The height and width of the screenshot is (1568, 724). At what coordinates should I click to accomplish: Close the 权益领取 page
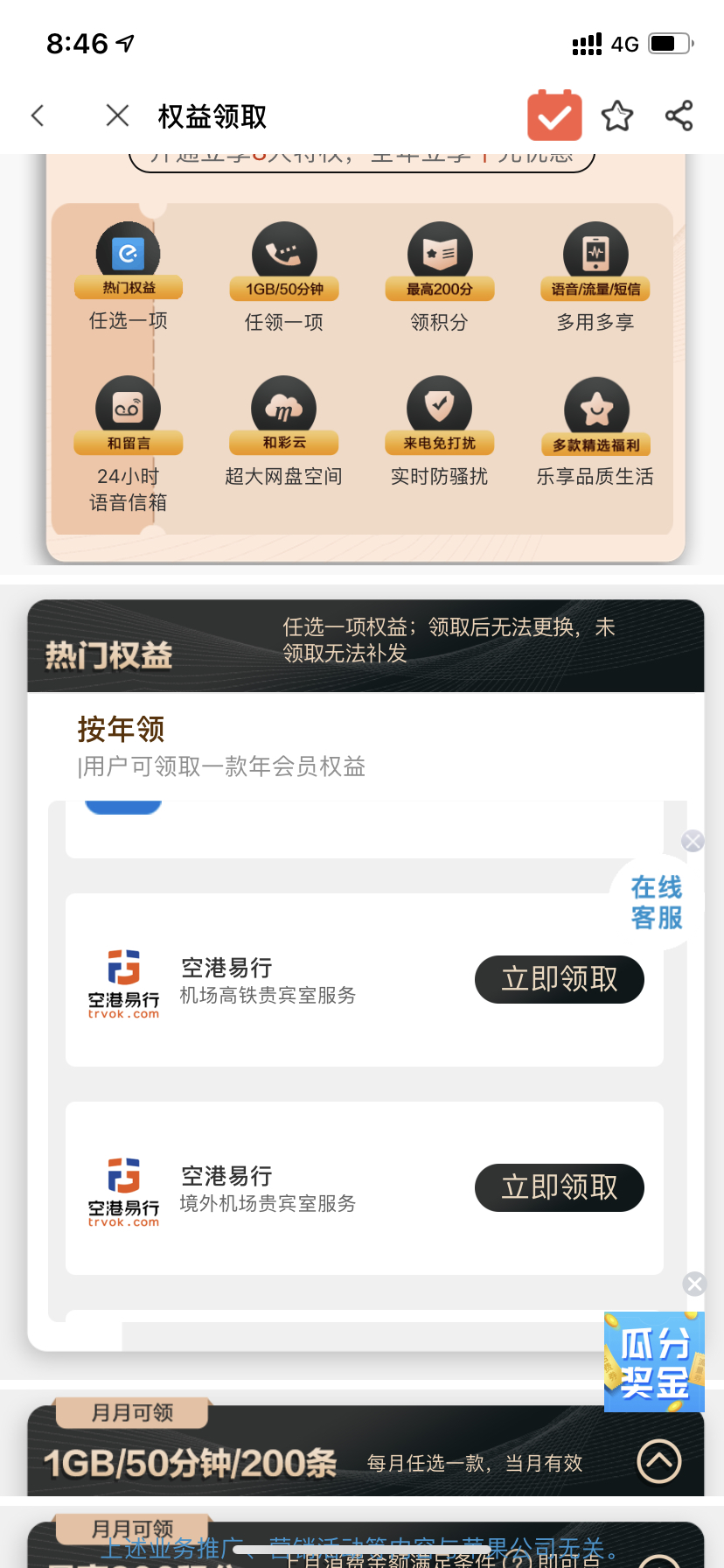(117, 115)
